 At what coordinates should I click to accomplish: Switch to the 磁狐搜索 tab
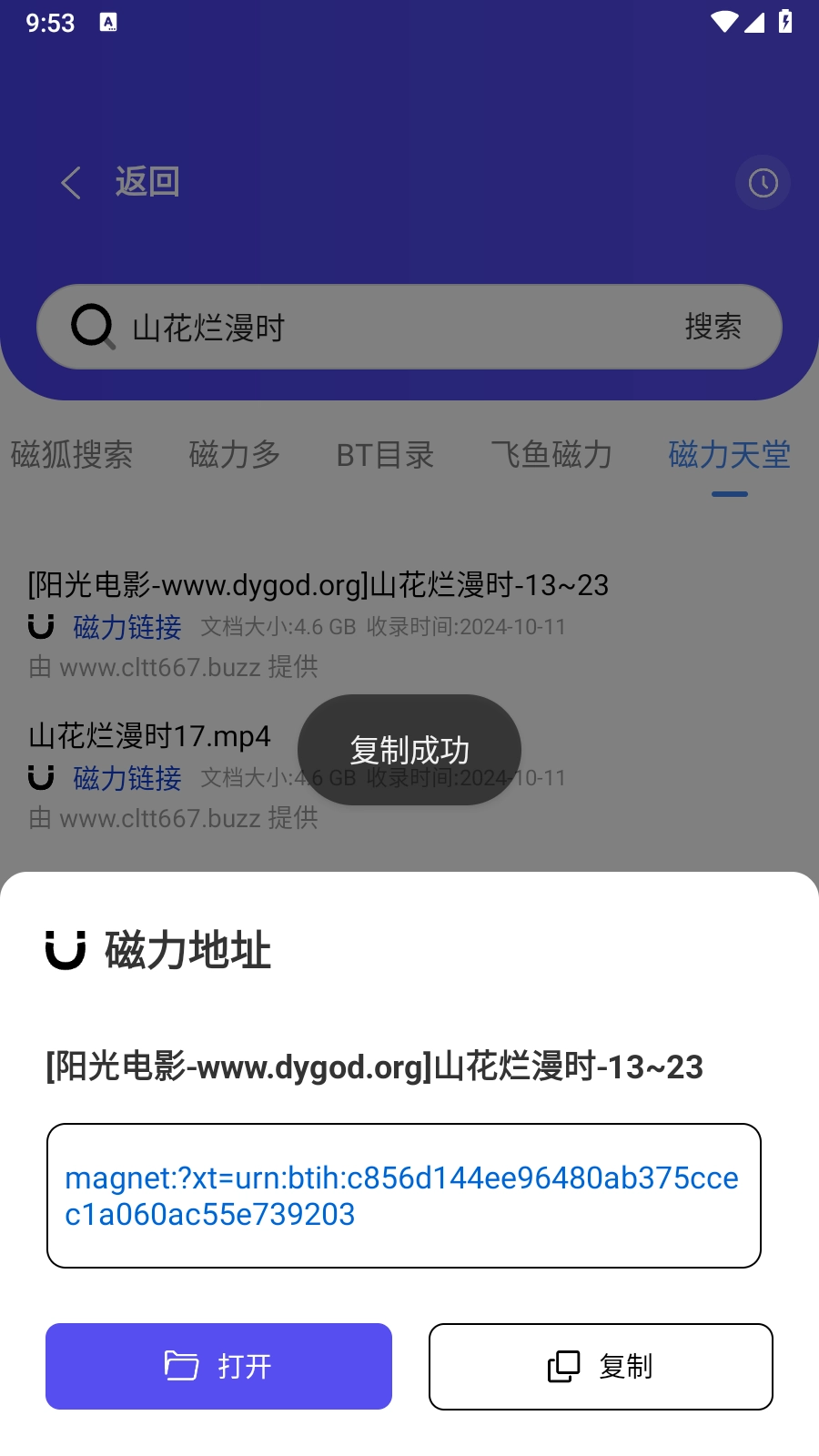[73, 455]
